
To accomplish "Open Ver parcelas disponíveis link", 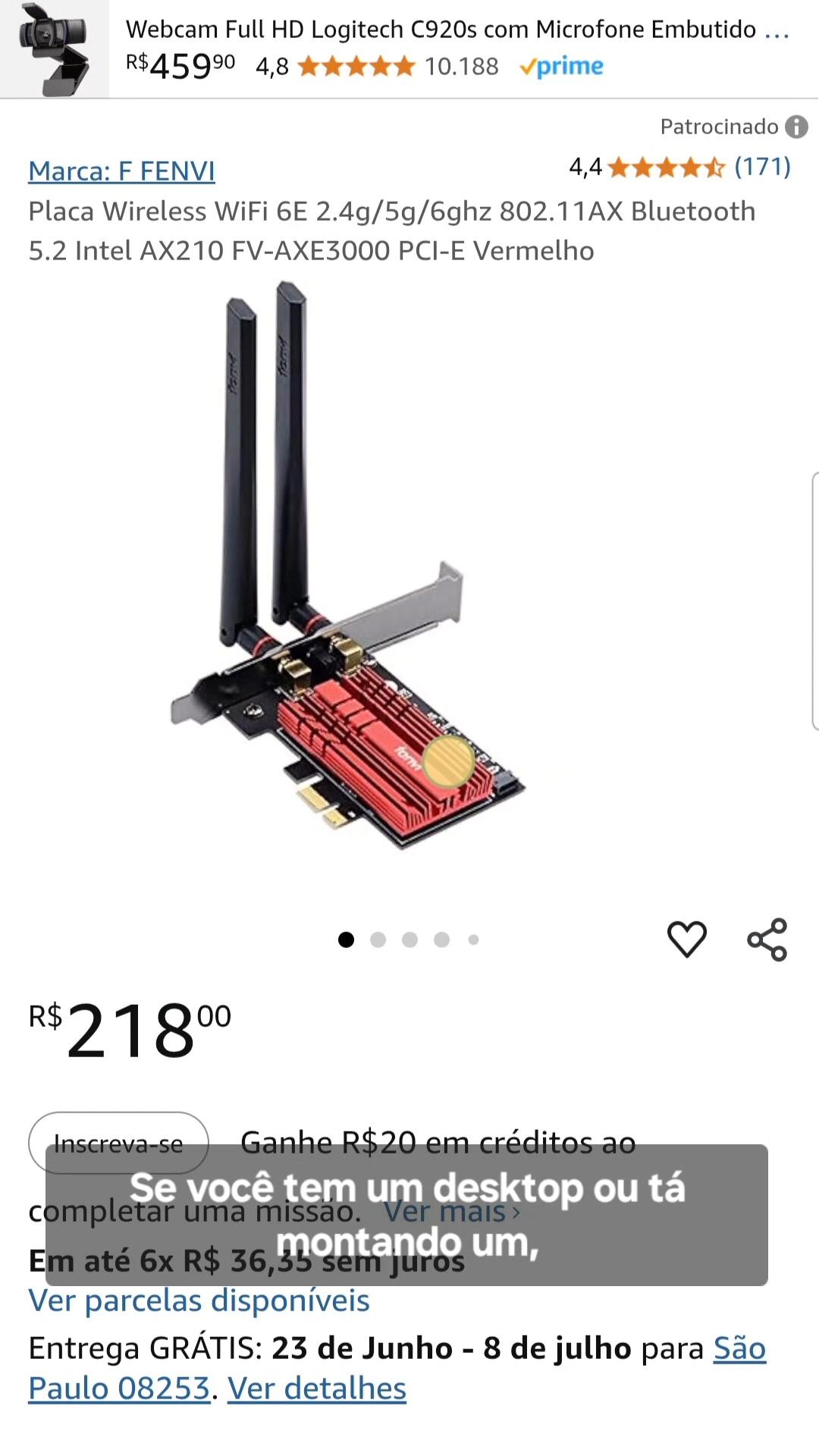I will (199, 1301).
